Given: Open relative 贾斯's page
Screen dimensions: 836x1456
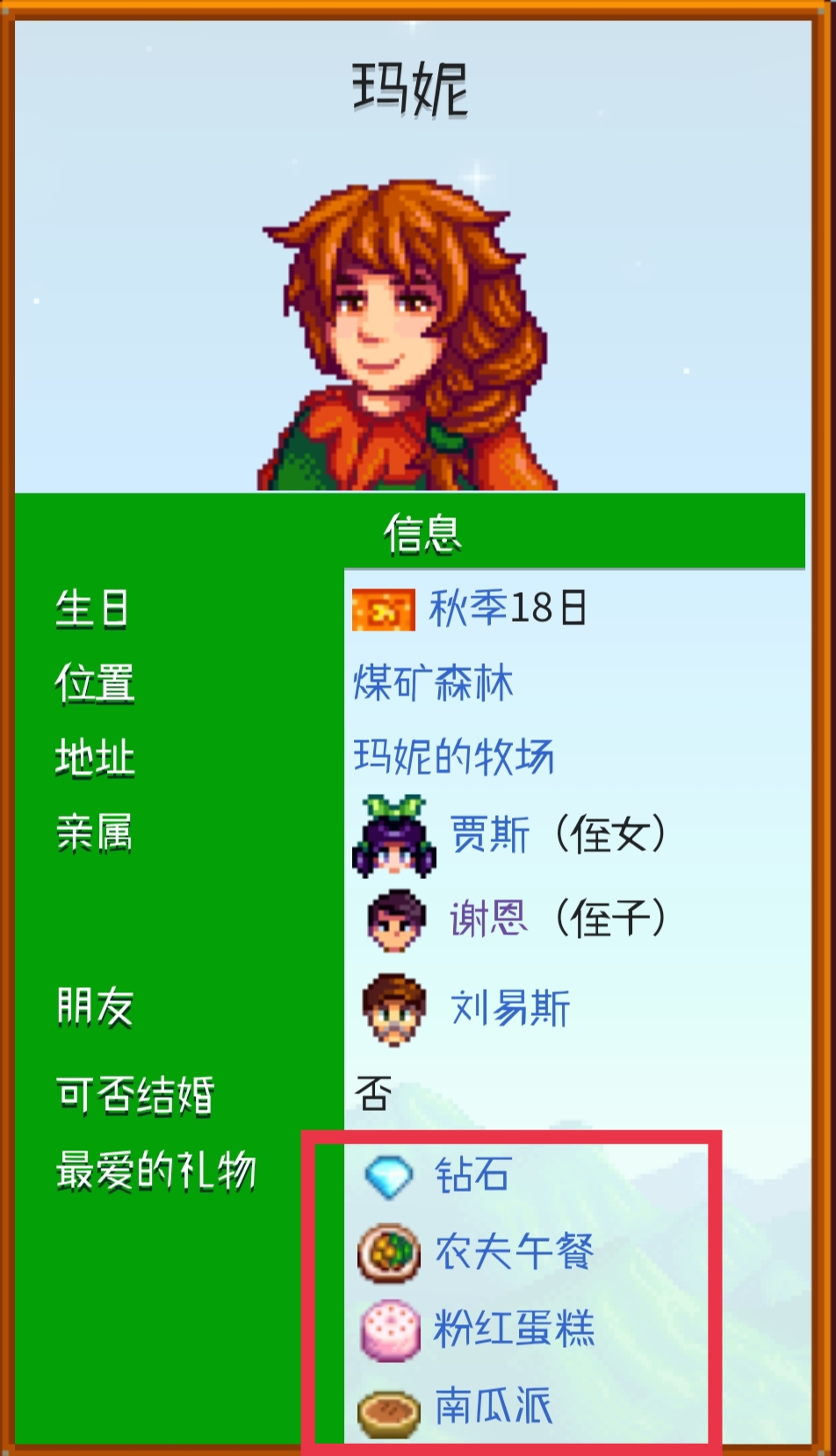Looking at the screenshot, I should coord(489,834).
